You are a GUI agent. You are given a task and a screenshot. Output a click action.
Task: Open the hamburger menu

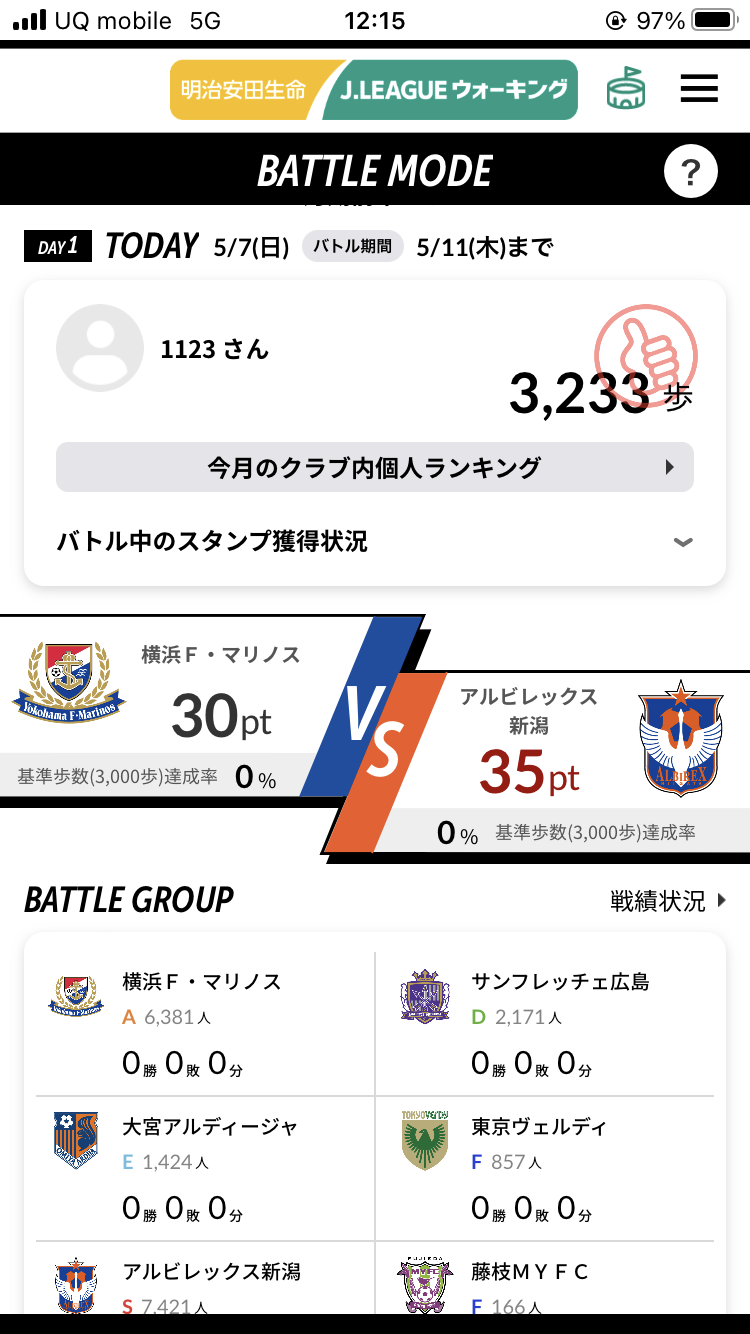[x=699, y=90]
